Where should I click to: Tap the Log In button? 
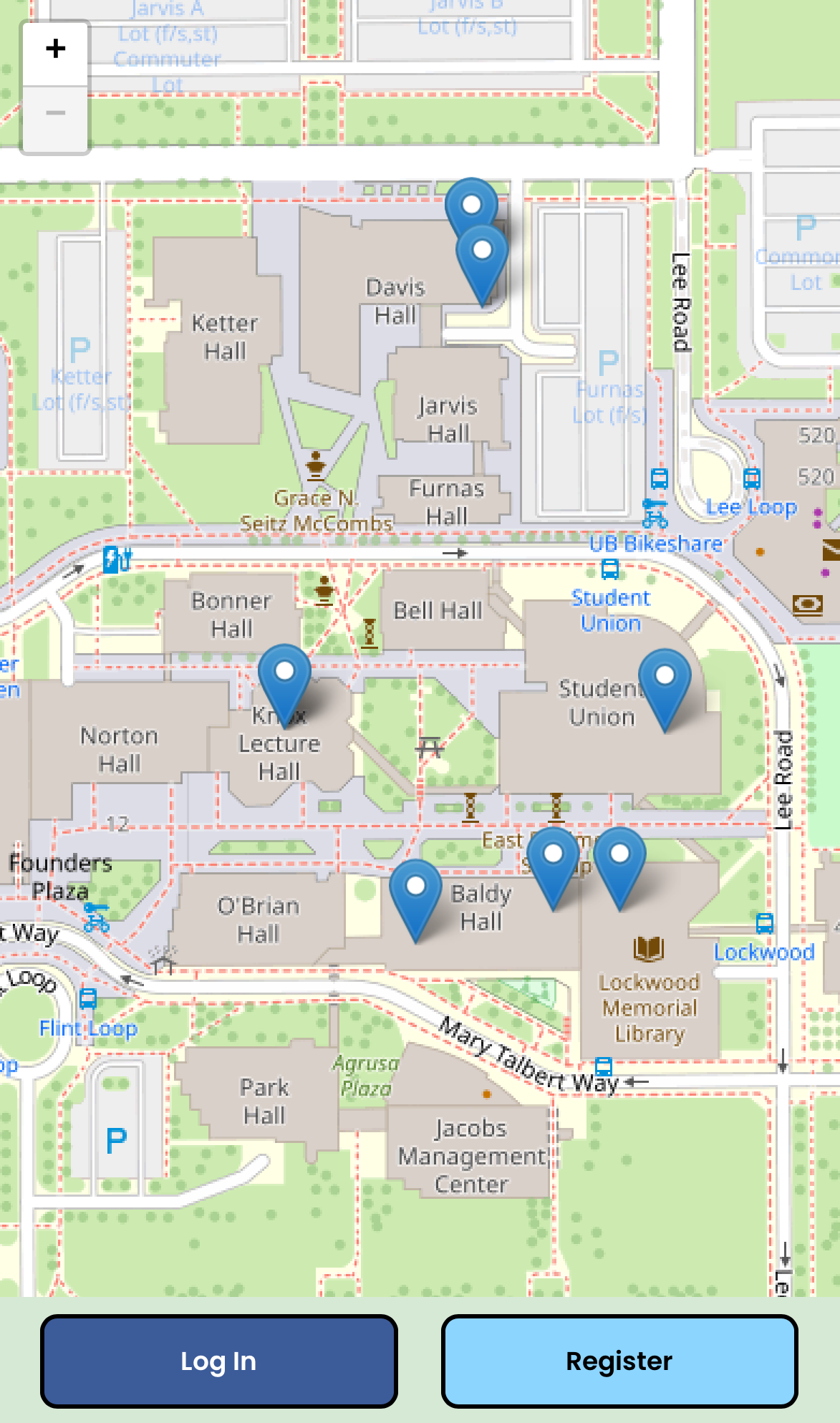click(x=219, y=1361)
